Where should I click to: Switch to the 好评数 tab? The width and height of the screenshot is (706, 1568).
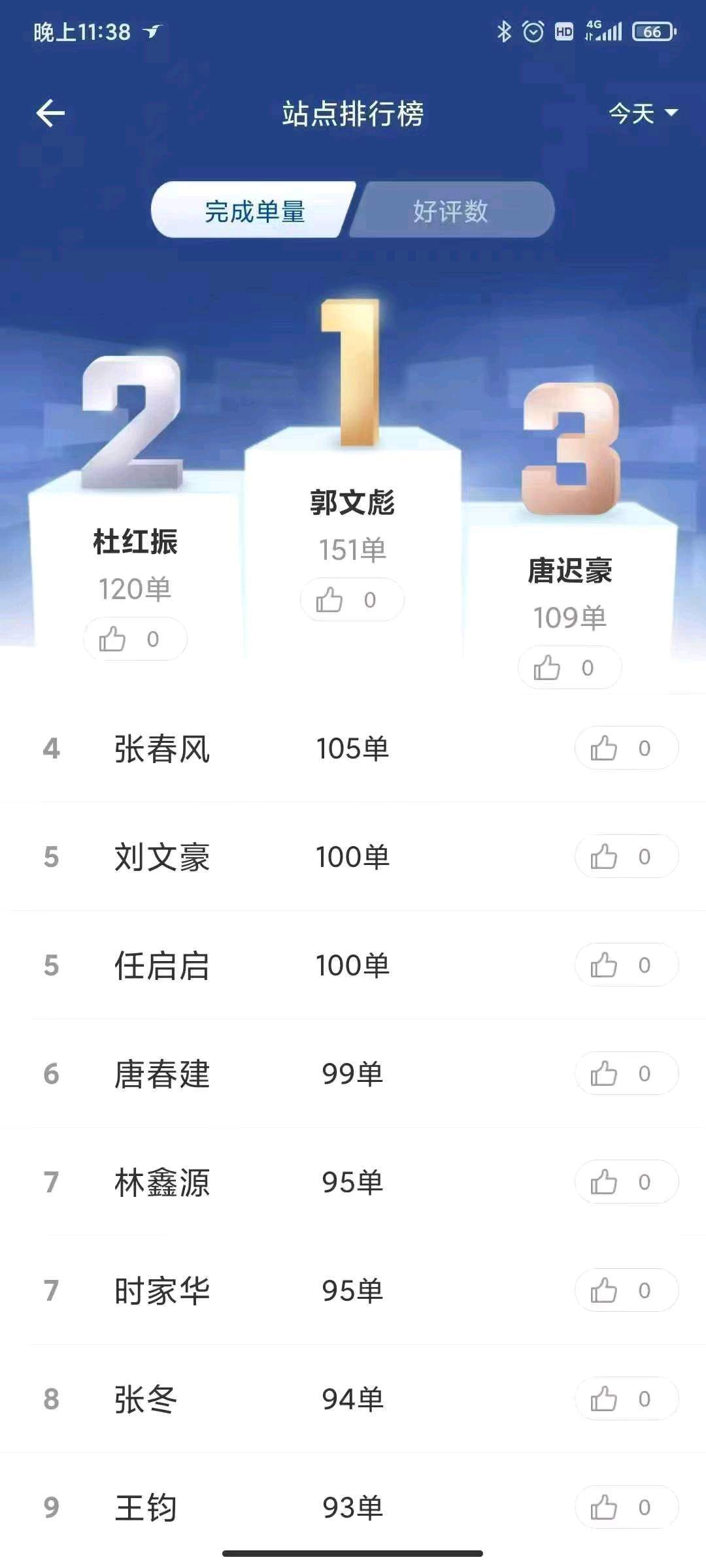tap(451, 211)
